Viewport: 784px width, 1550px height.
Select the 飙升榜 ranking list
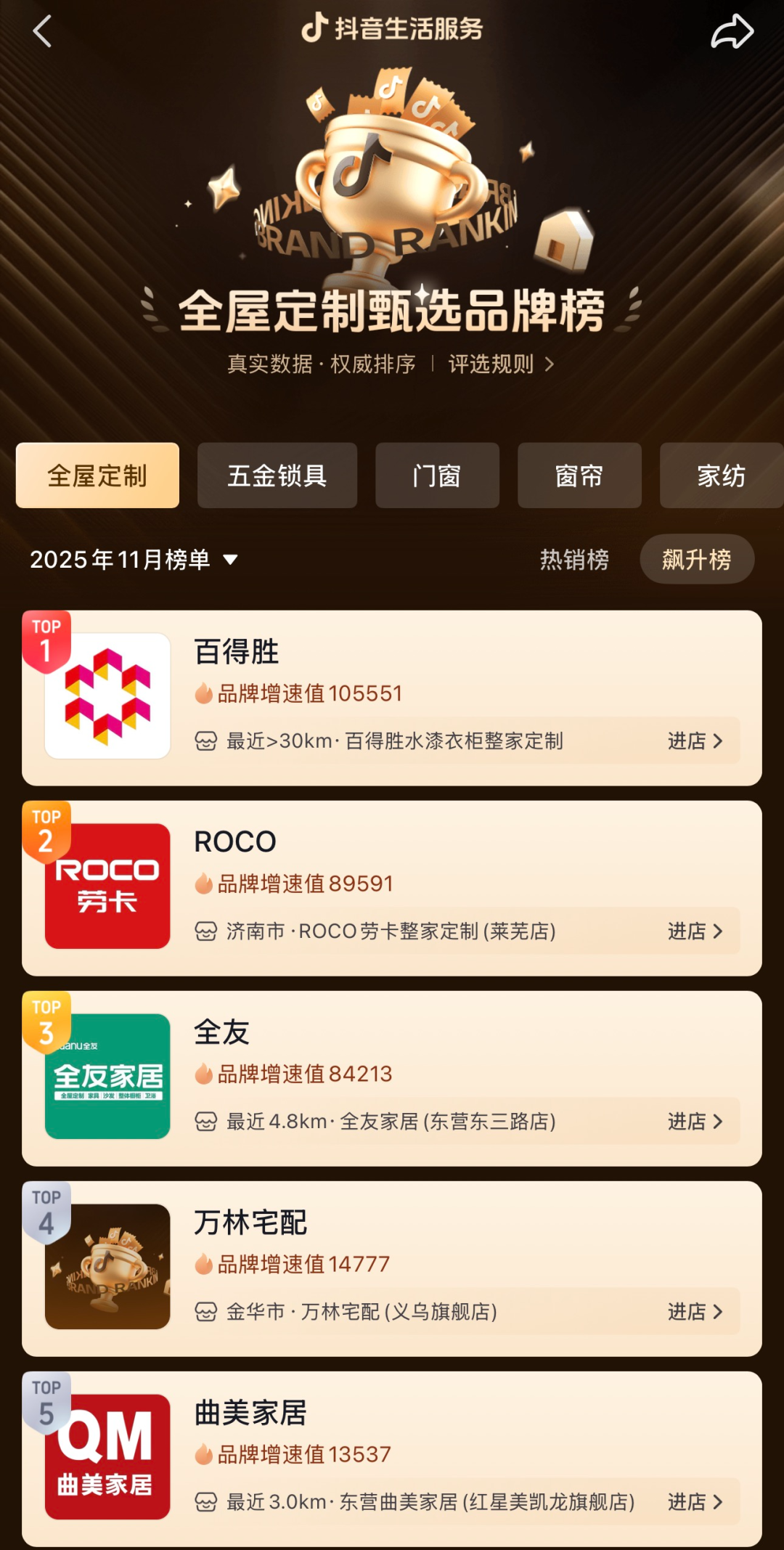click(x=696, y=559)
